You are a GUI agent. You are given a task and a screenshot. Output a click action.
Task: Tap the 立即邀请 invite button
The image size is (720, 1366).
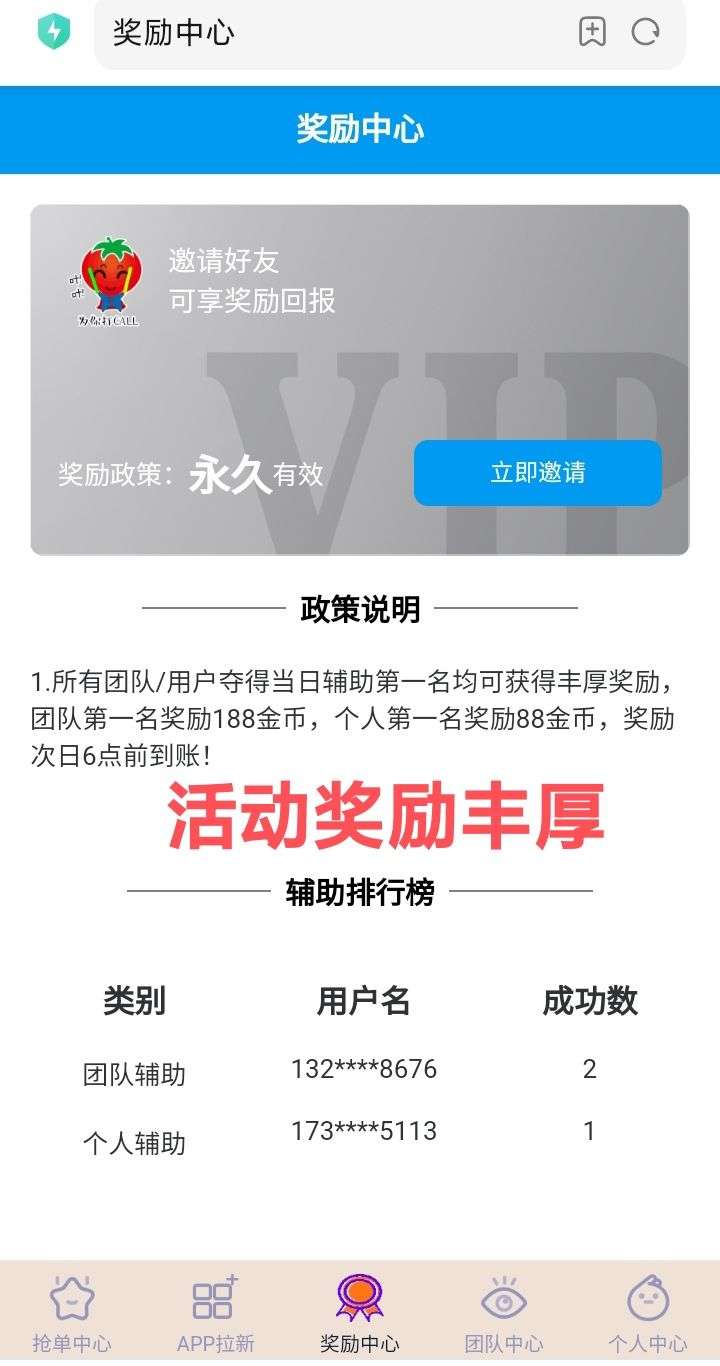coord(538,473)
